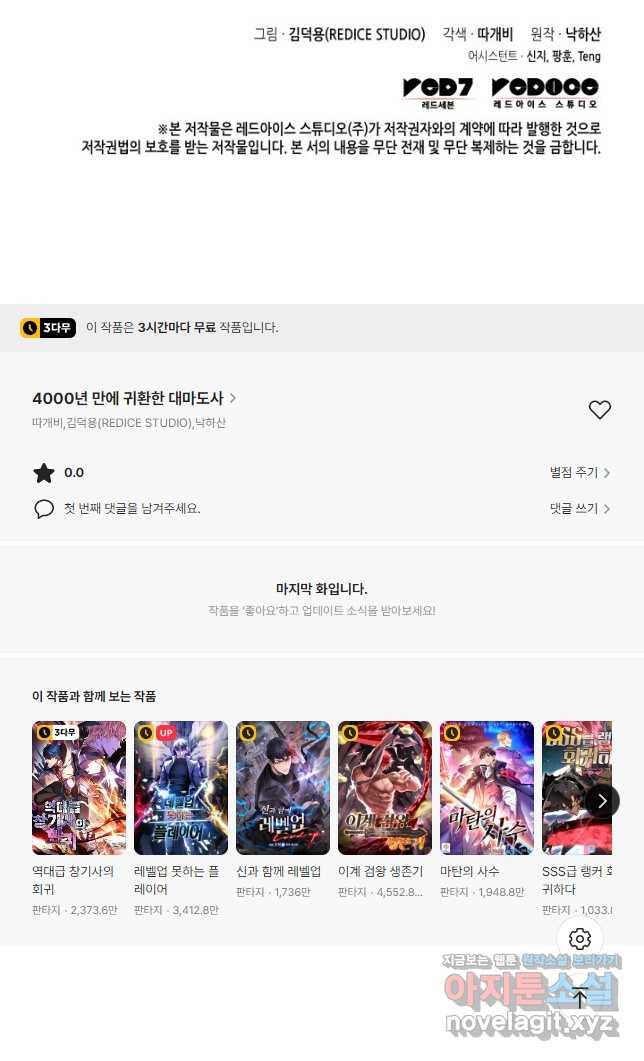Open 신과 함께 레벨업 webtoon
This screenshot has width=644, height=1061.
[x=283, y=788]
